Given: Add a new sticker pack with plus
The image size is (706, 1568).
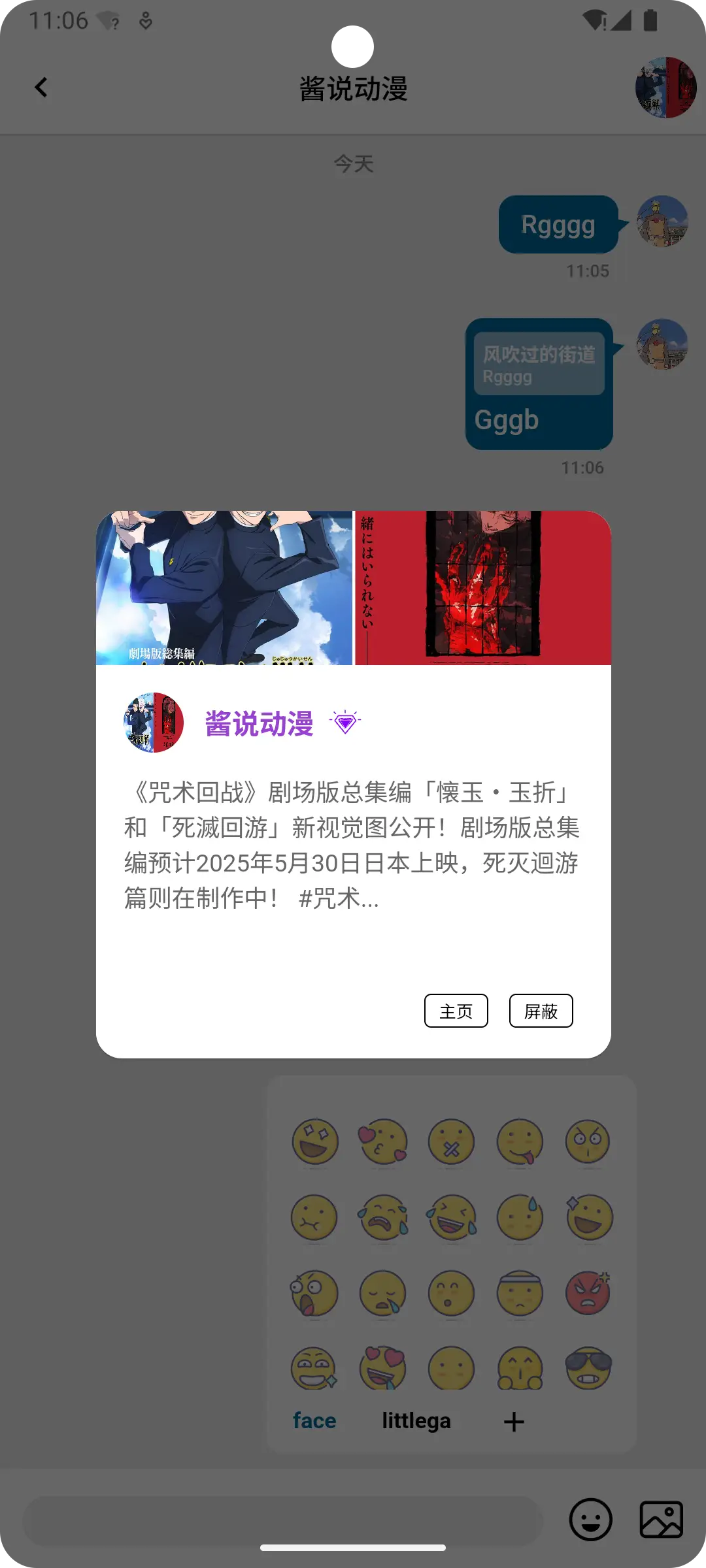Looking at the screenshot, I should pos(514,1422).
